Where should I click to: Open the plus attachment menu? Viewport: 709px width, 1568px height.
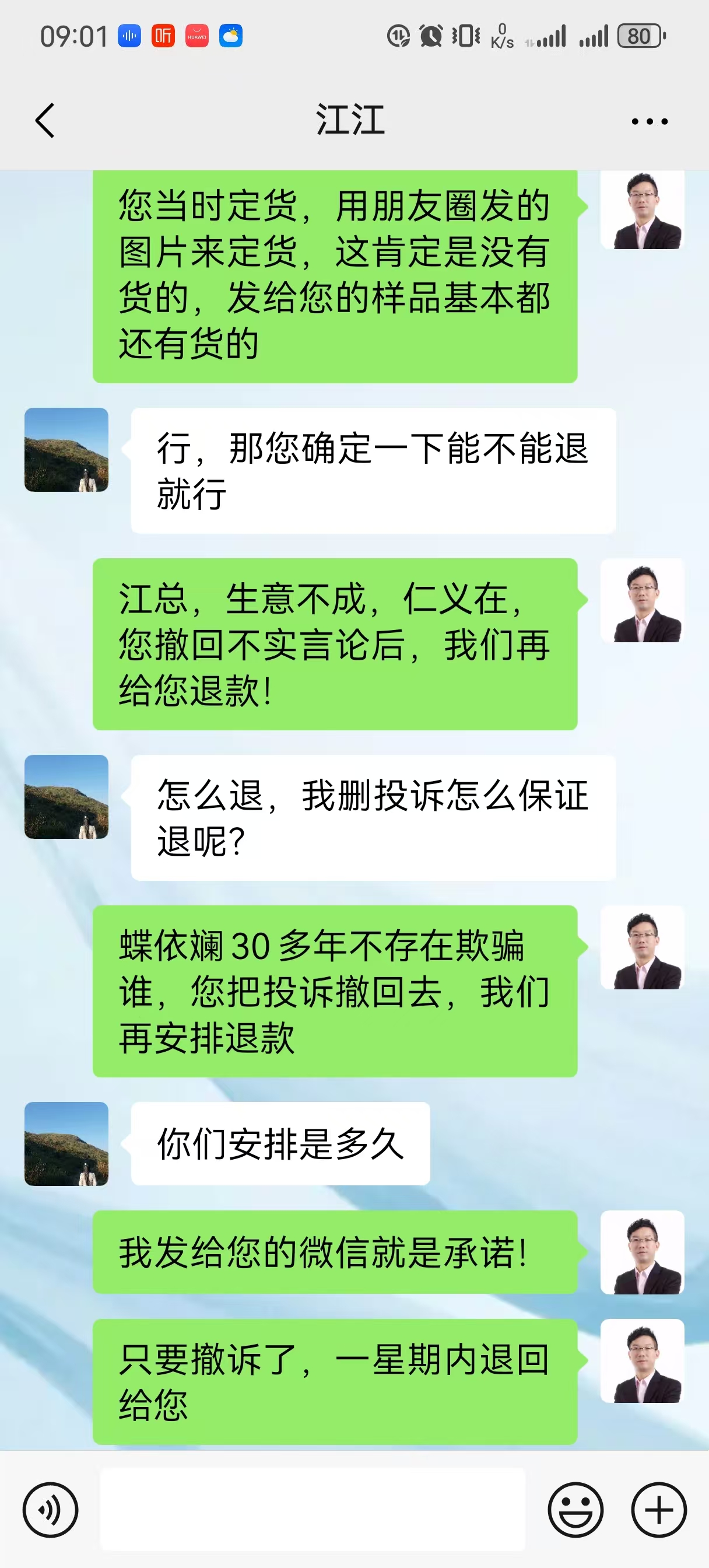(658, 1510)
